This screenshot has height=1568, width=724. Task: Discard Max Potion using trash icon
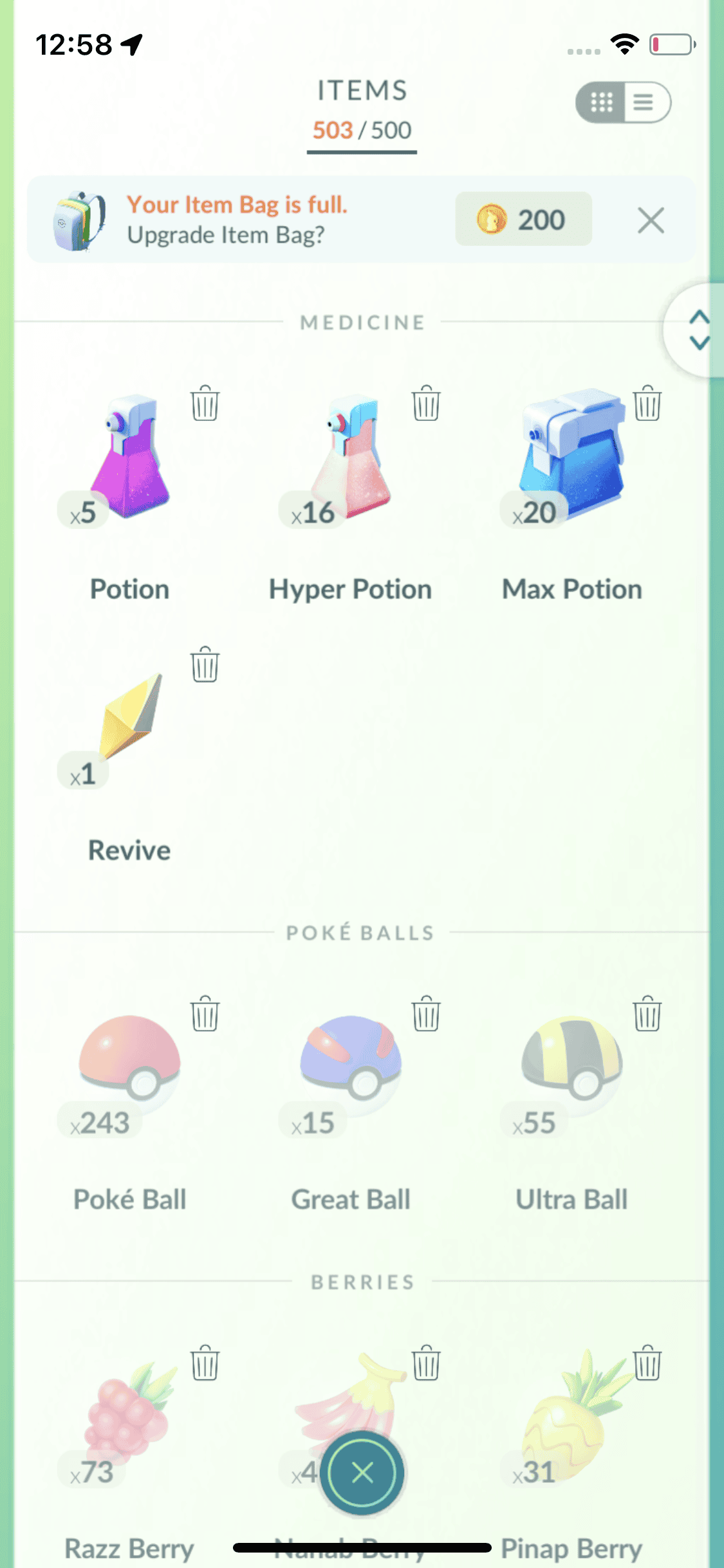pyautogui.click(x=647, y=404)
